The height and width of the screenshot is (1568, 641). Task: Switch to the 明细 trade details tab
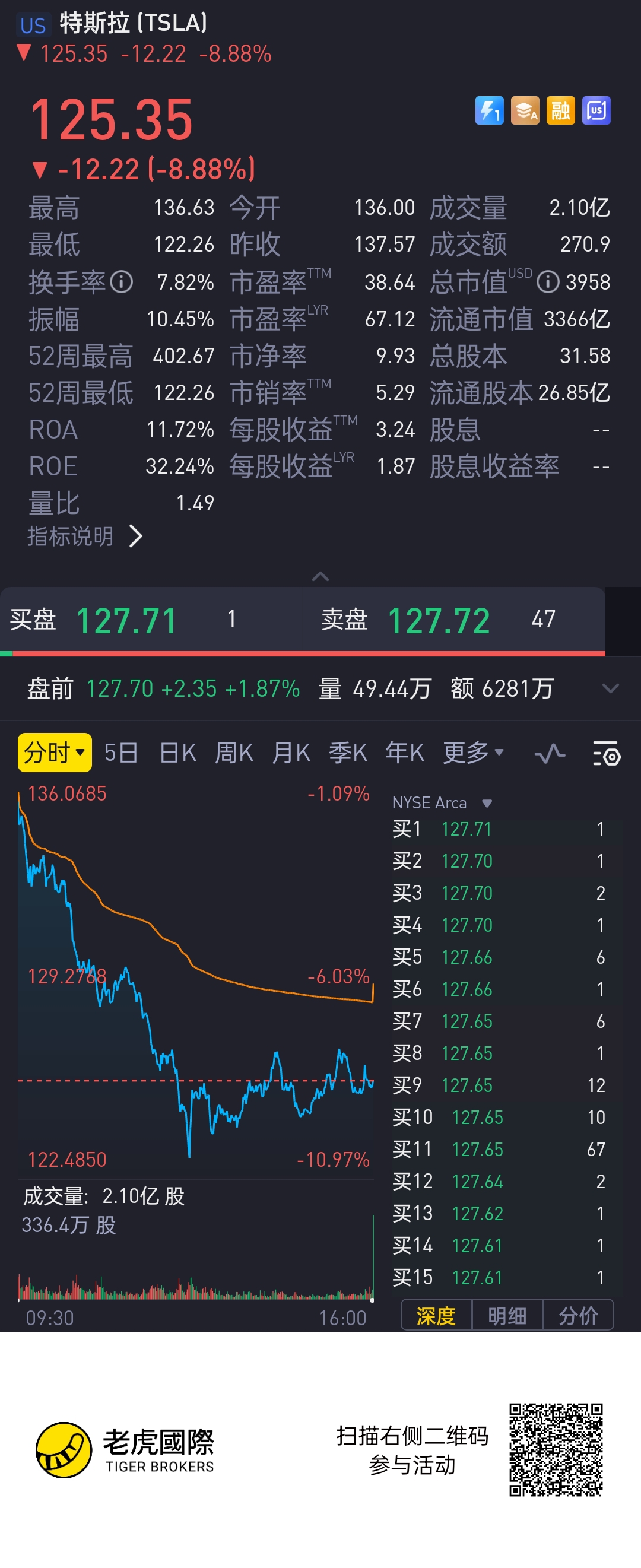[507, 1316]
